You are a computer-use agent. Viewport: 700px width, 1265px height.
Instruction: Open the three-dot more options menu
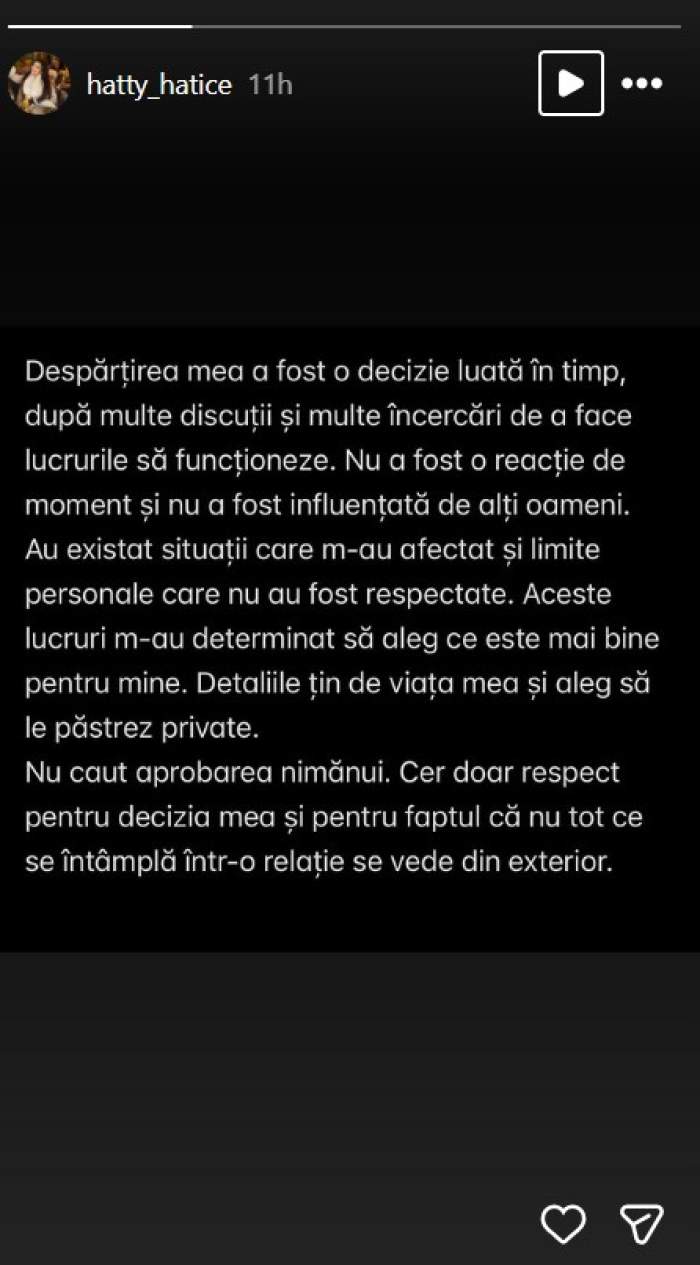[x=641, y=83]
